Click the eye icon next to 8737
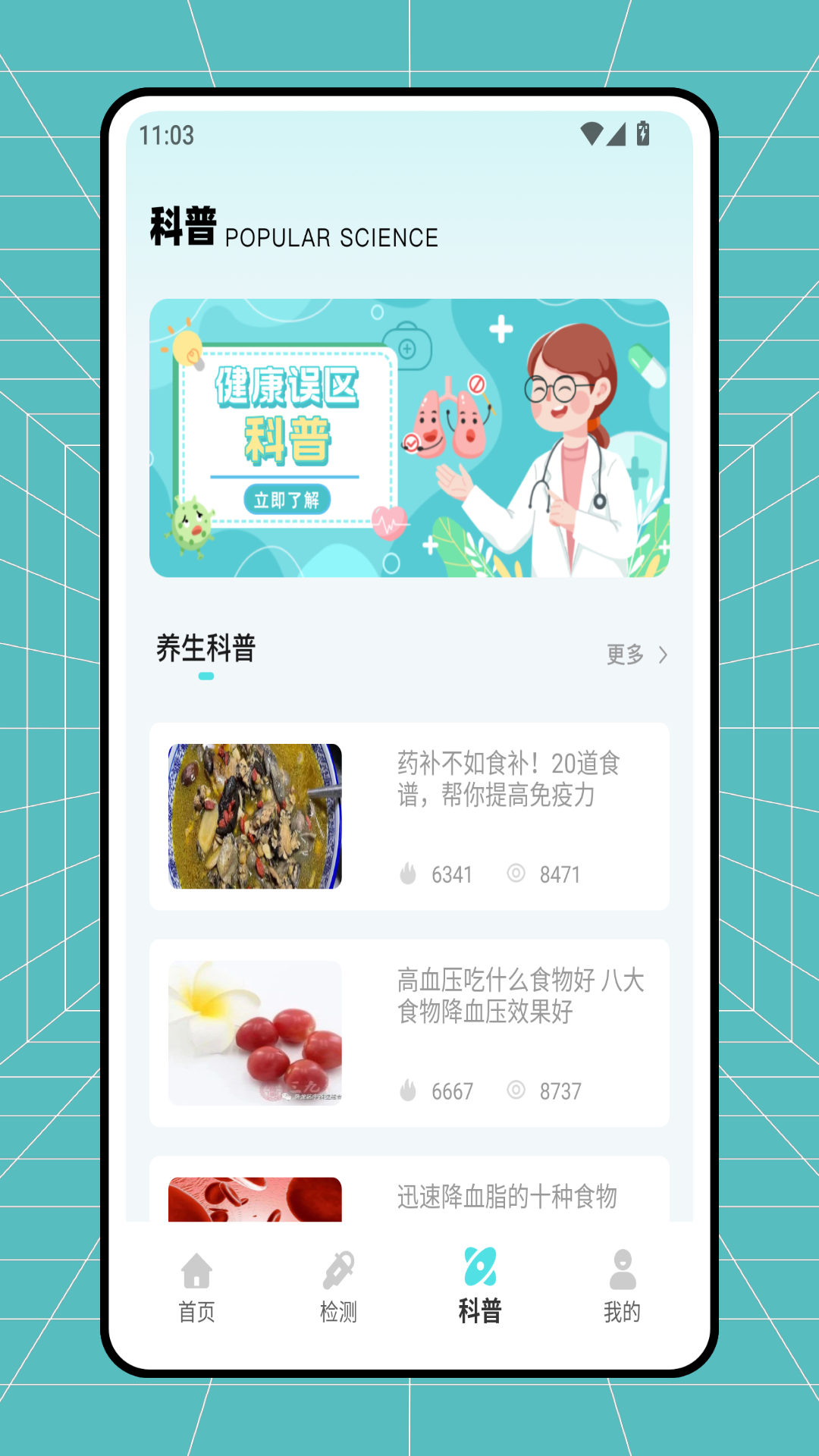The height and width of the screenshot is (1456, 819). [x=518, y=1090]
